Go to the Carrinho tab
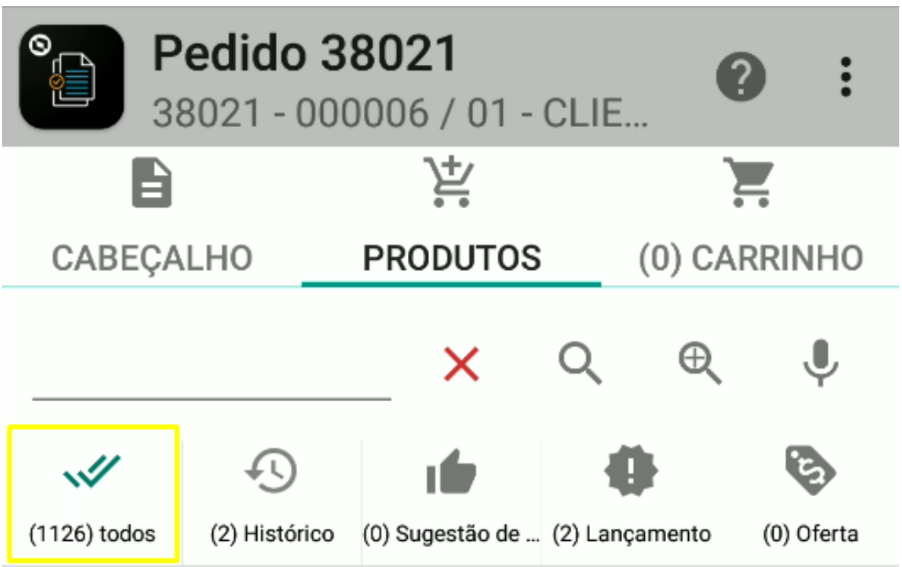 [x=750, y=222]
